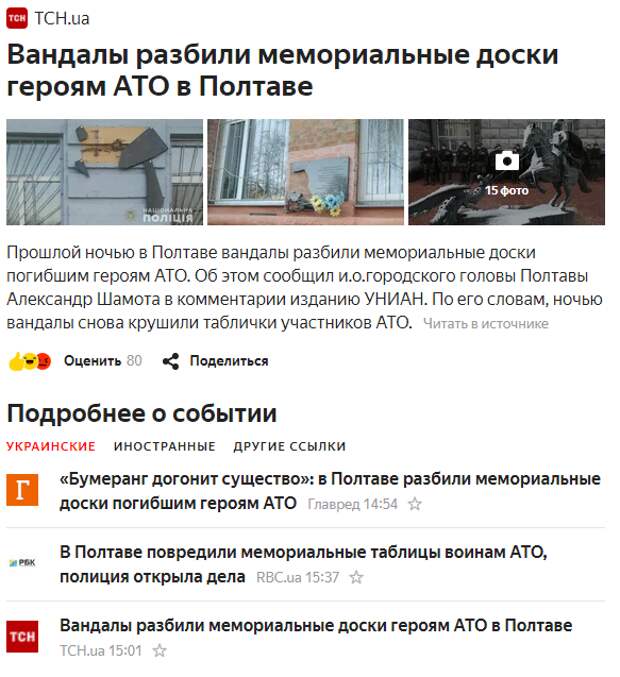Open the TCH.ua source link
This screenshot has width=620, height=677.
click(x=62, y=17)
